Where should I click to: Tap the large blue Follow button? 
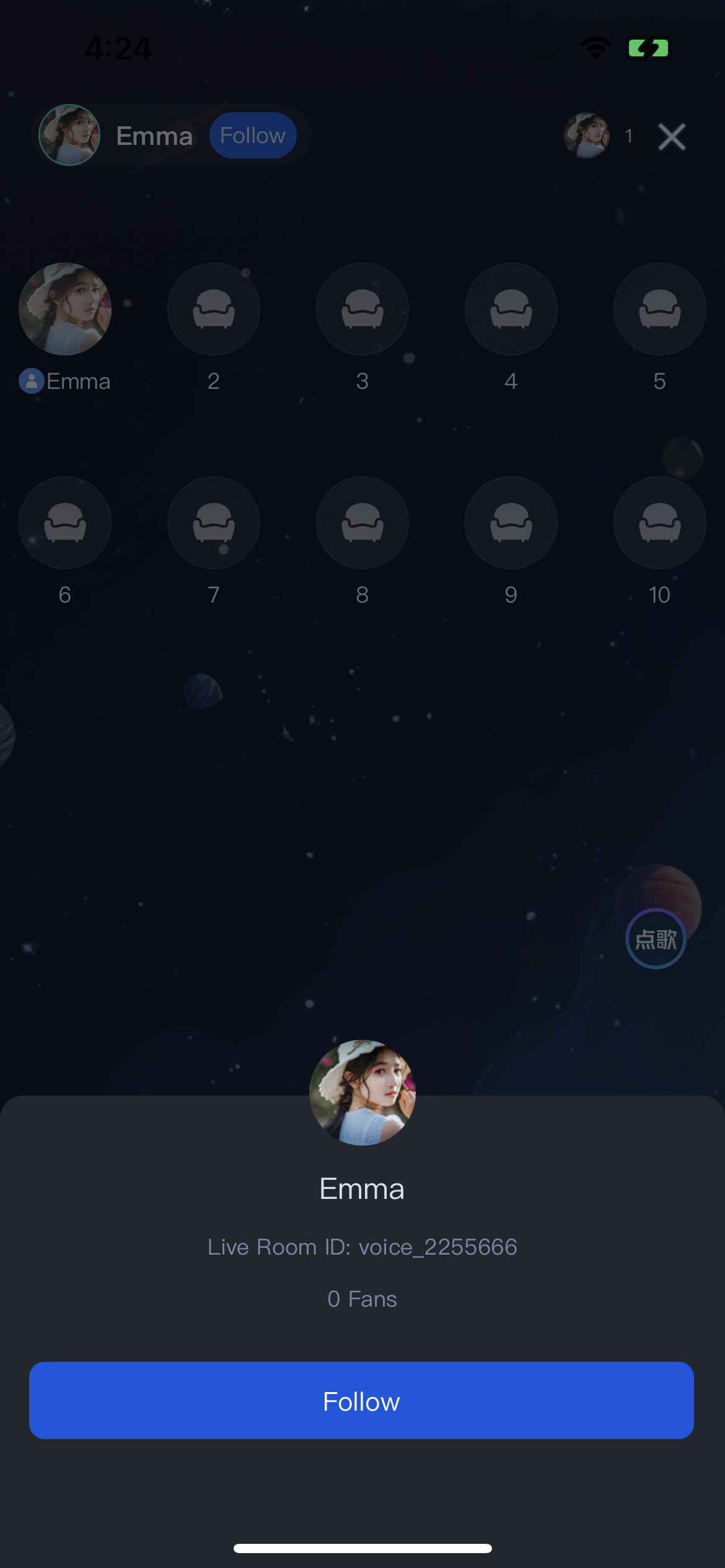361,1400
